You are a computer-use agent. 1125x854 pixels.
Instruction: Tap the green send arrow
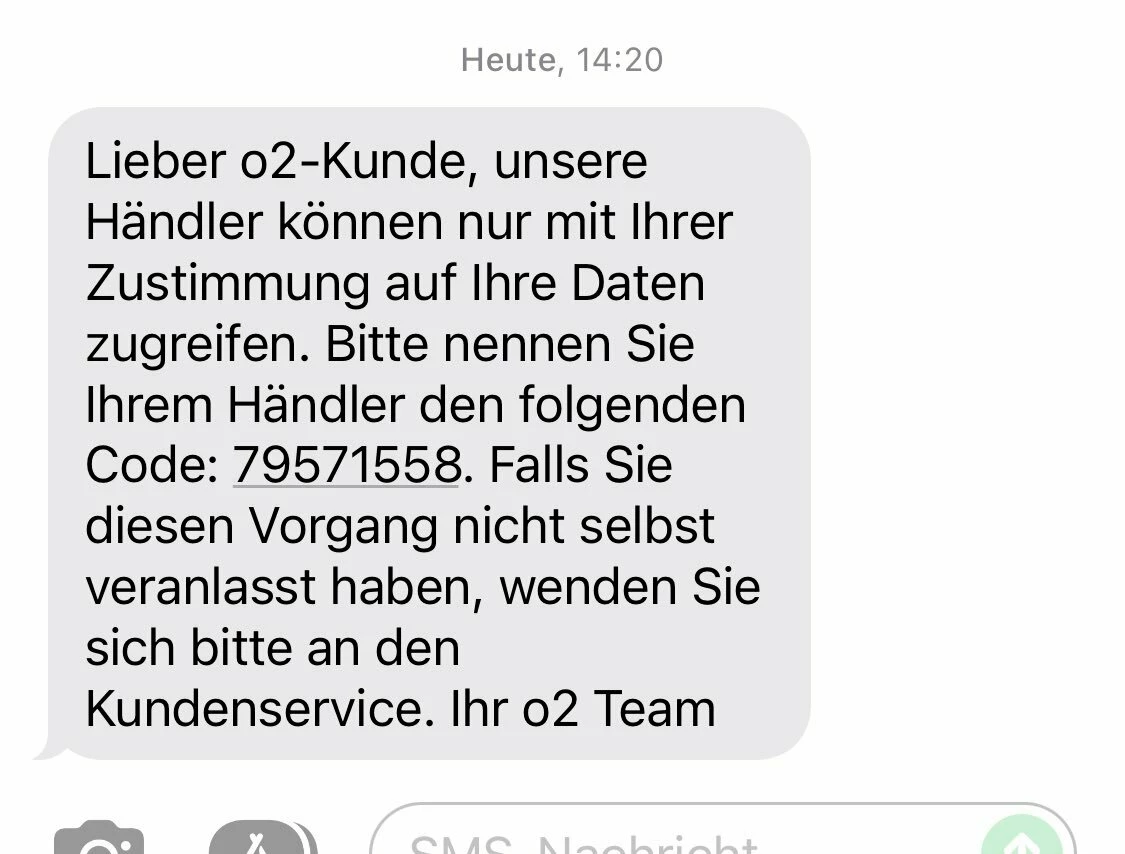pos(1020,838)
